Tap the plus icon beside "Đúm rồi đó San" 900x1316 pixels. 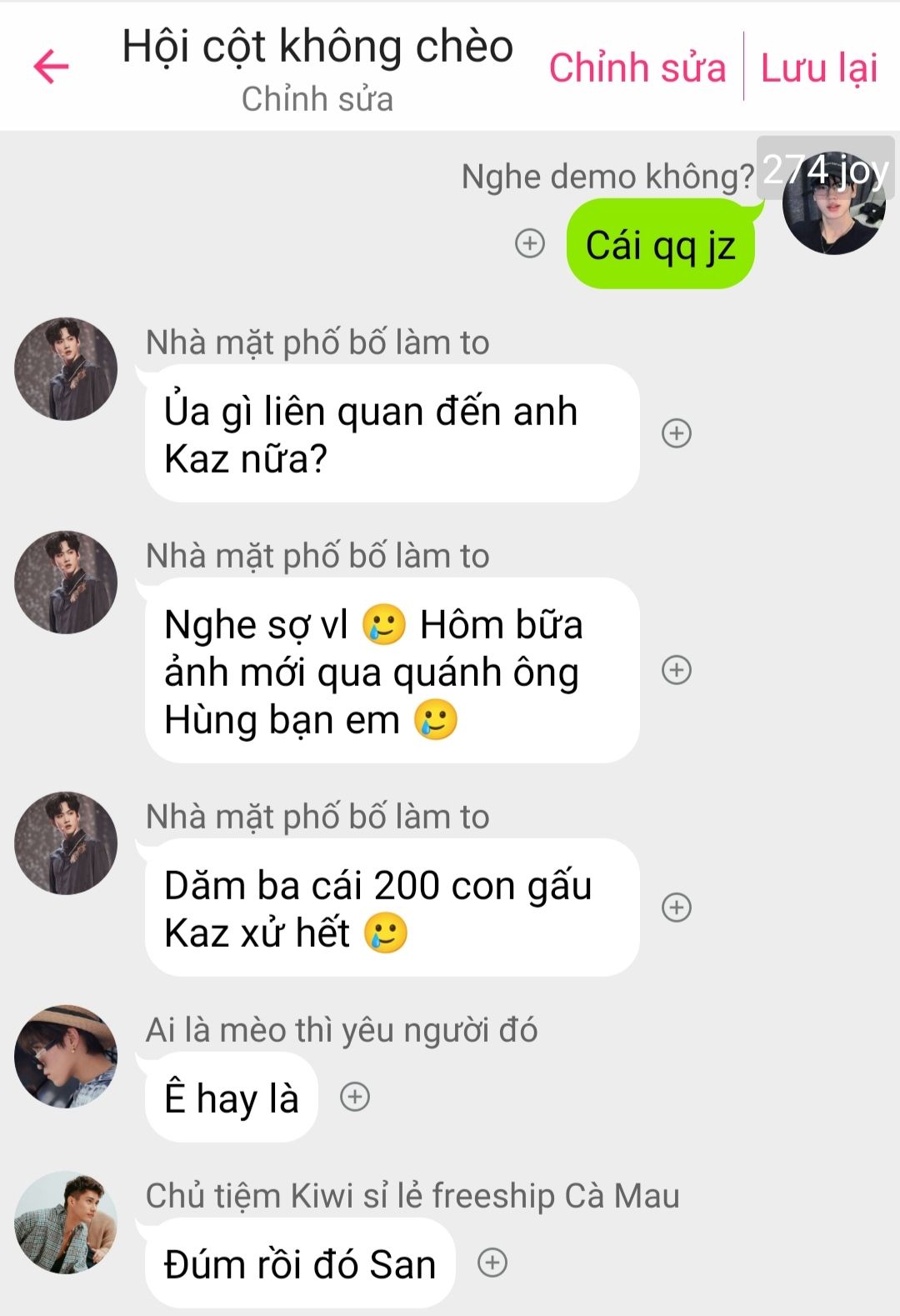click(492, 1263)
